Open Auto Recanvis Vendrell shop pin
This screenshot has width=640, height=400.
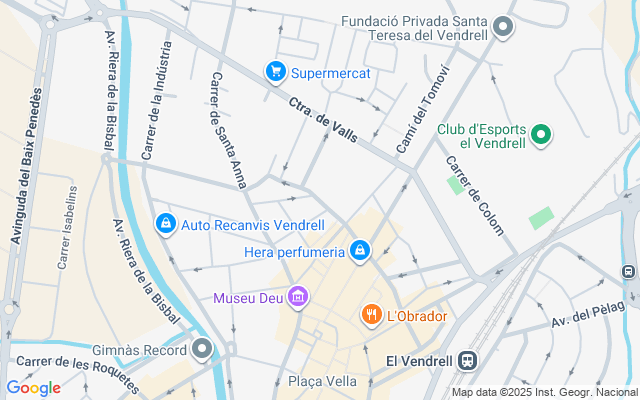166,224
